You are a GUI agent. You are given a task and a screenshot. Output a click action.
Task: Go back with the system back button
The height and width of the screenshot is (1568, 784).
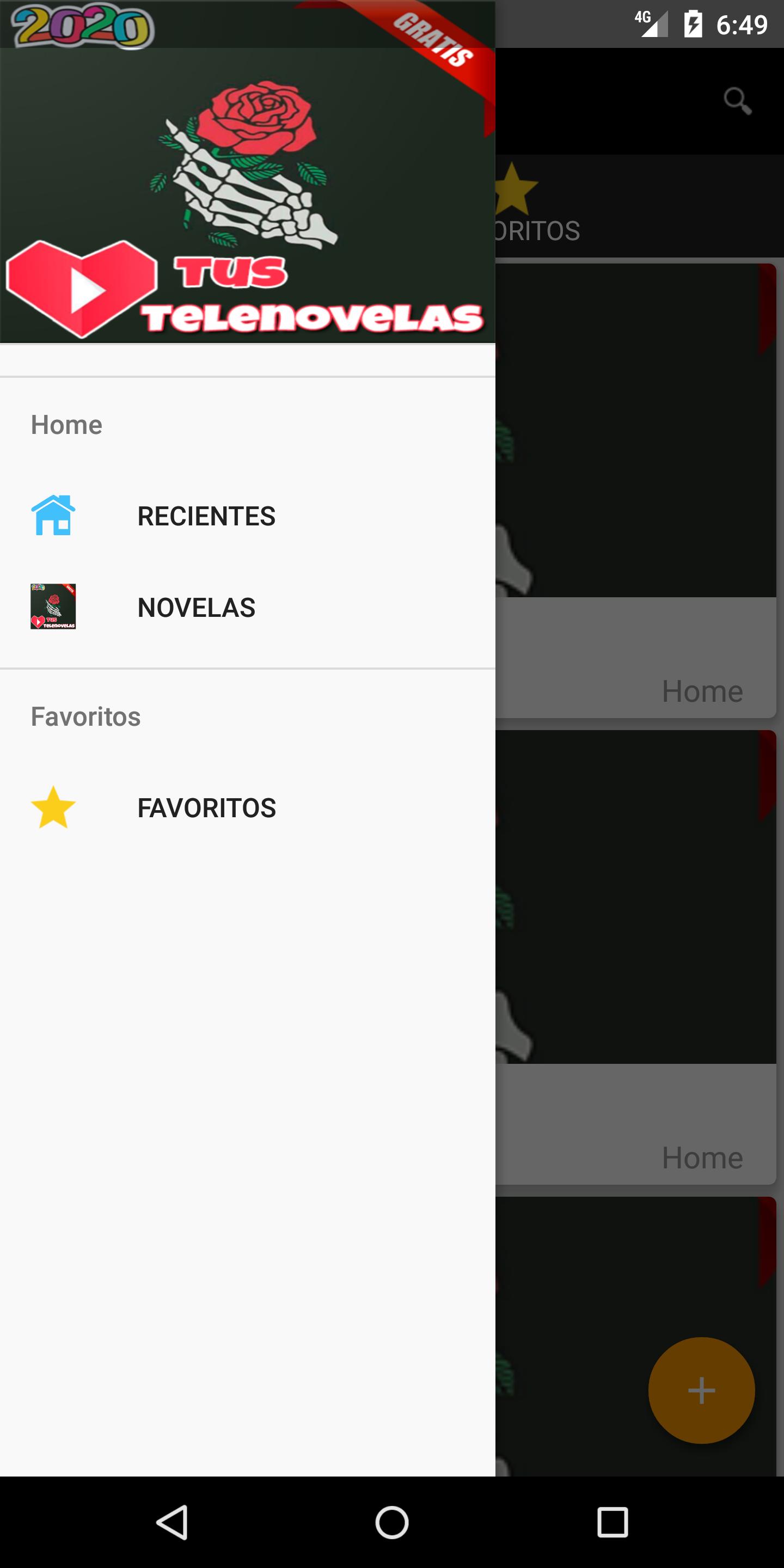pyautogui.click(x=171, y=1522)
